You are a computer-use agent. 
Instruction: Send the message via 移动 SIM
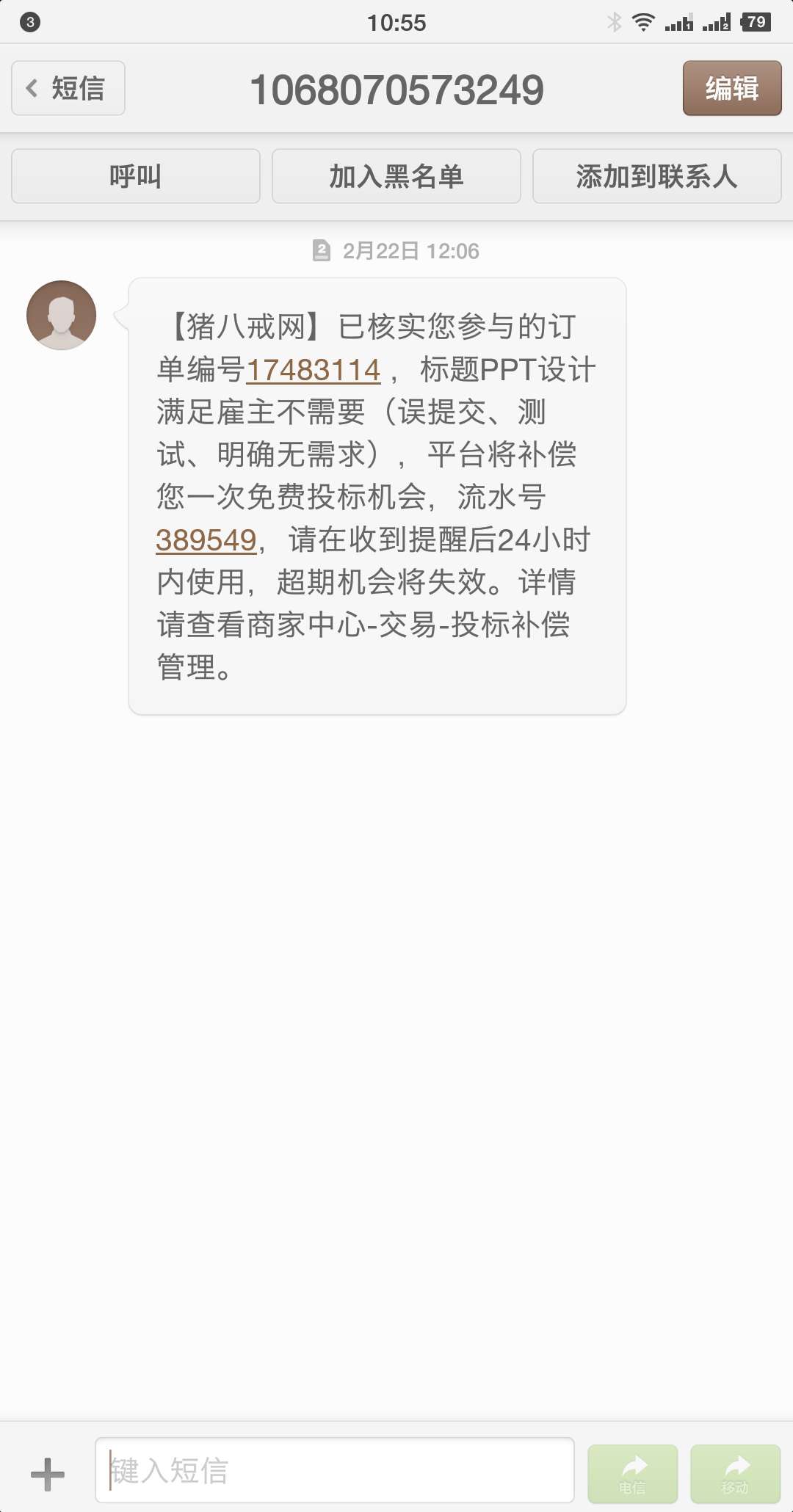pyautogui.click(x=736, y=1470)
